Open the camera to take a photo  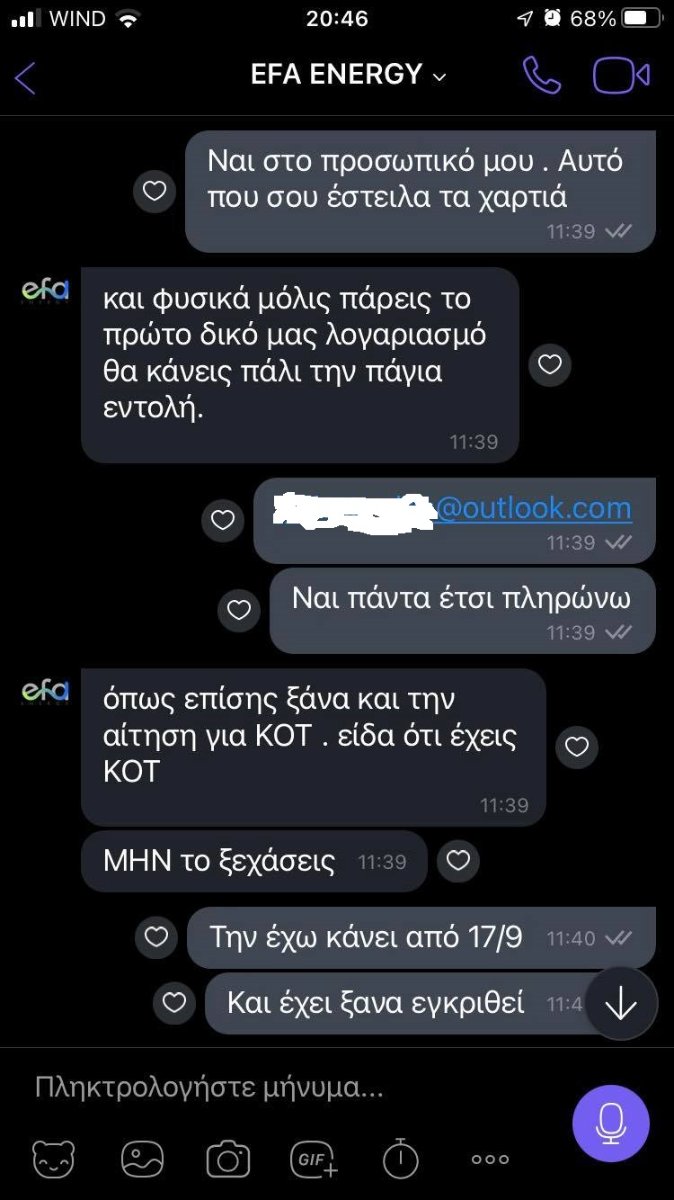(x=229, y=1159)
